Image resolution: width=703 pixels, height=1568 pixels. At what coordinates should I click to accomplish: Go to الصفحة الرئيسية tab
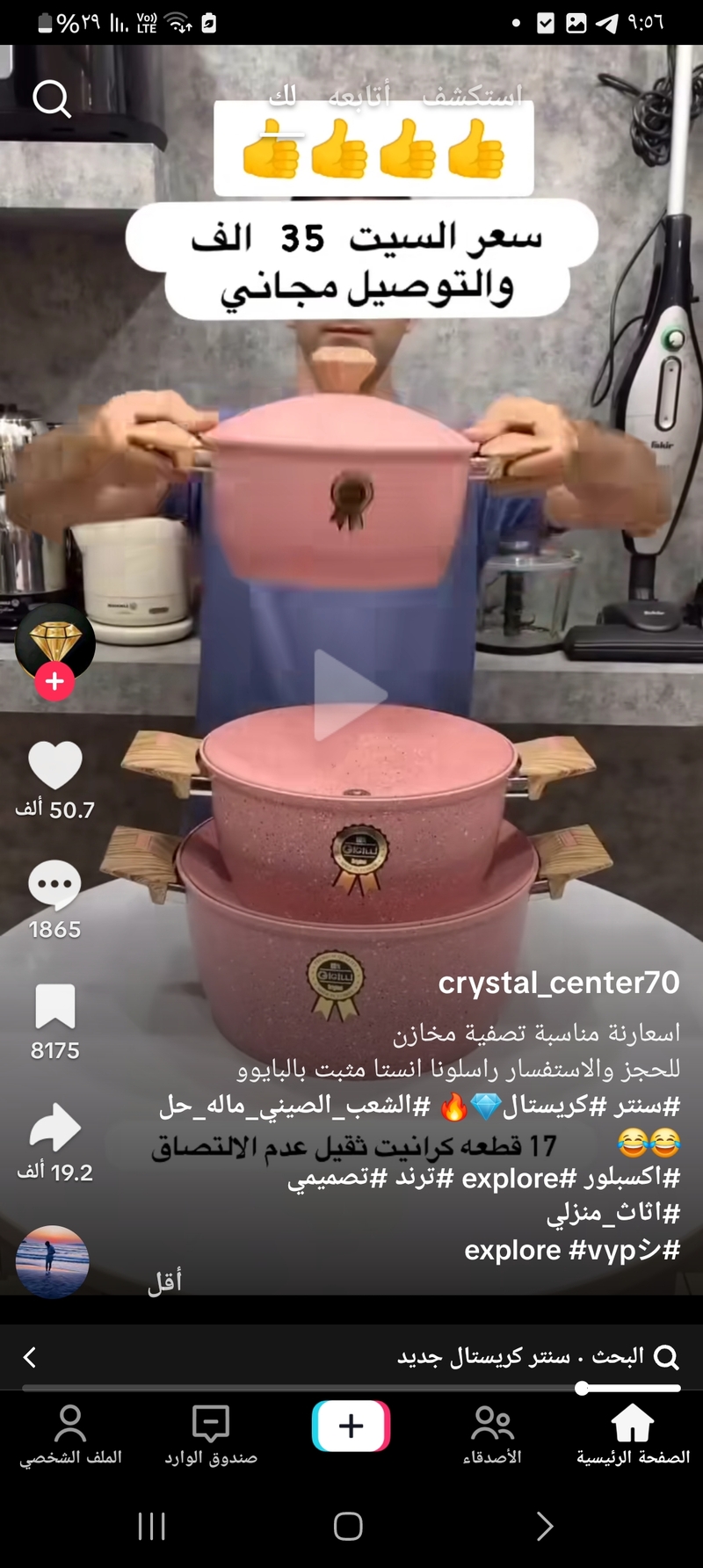pyautogui.click(x=633, y=1434)
